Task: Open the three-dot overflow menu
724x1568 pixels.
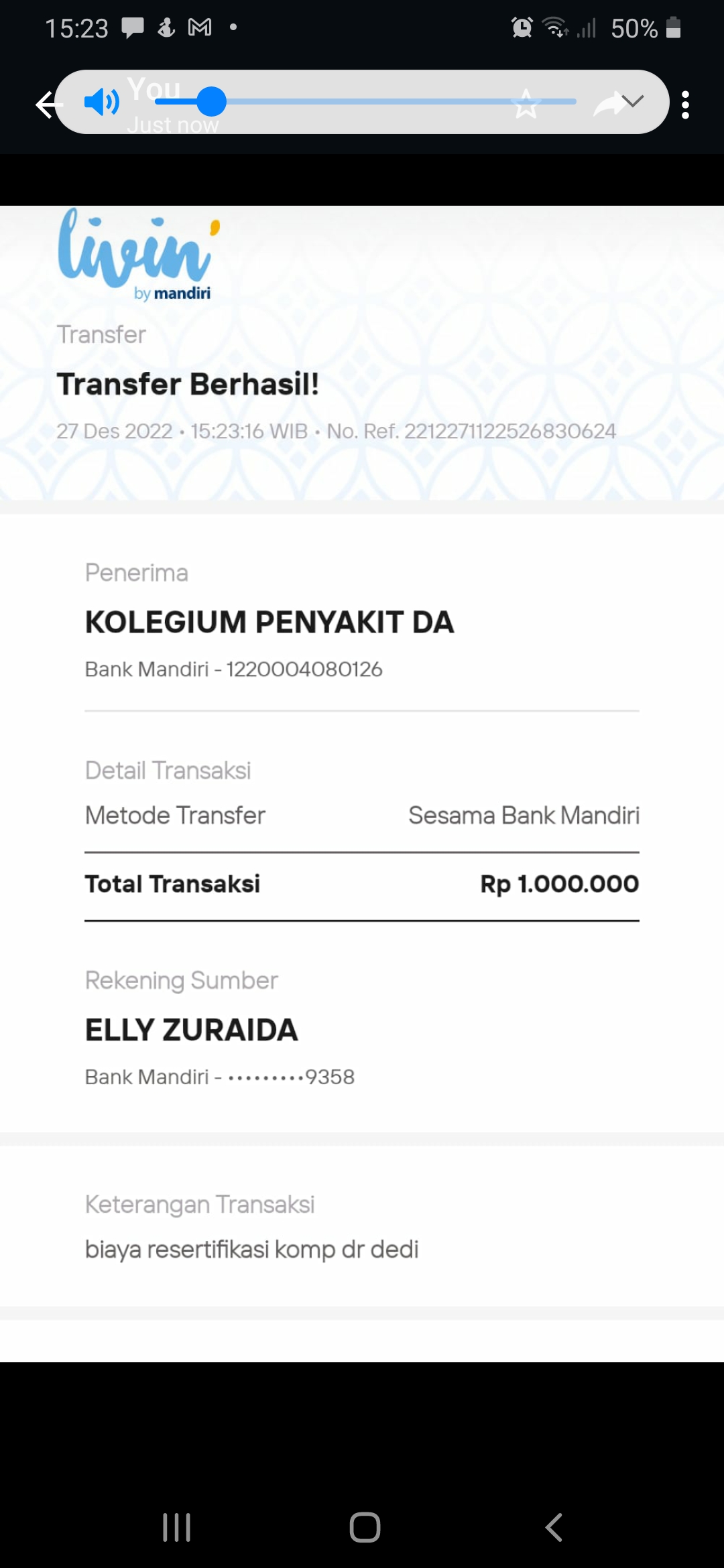Action: point(685,105)
